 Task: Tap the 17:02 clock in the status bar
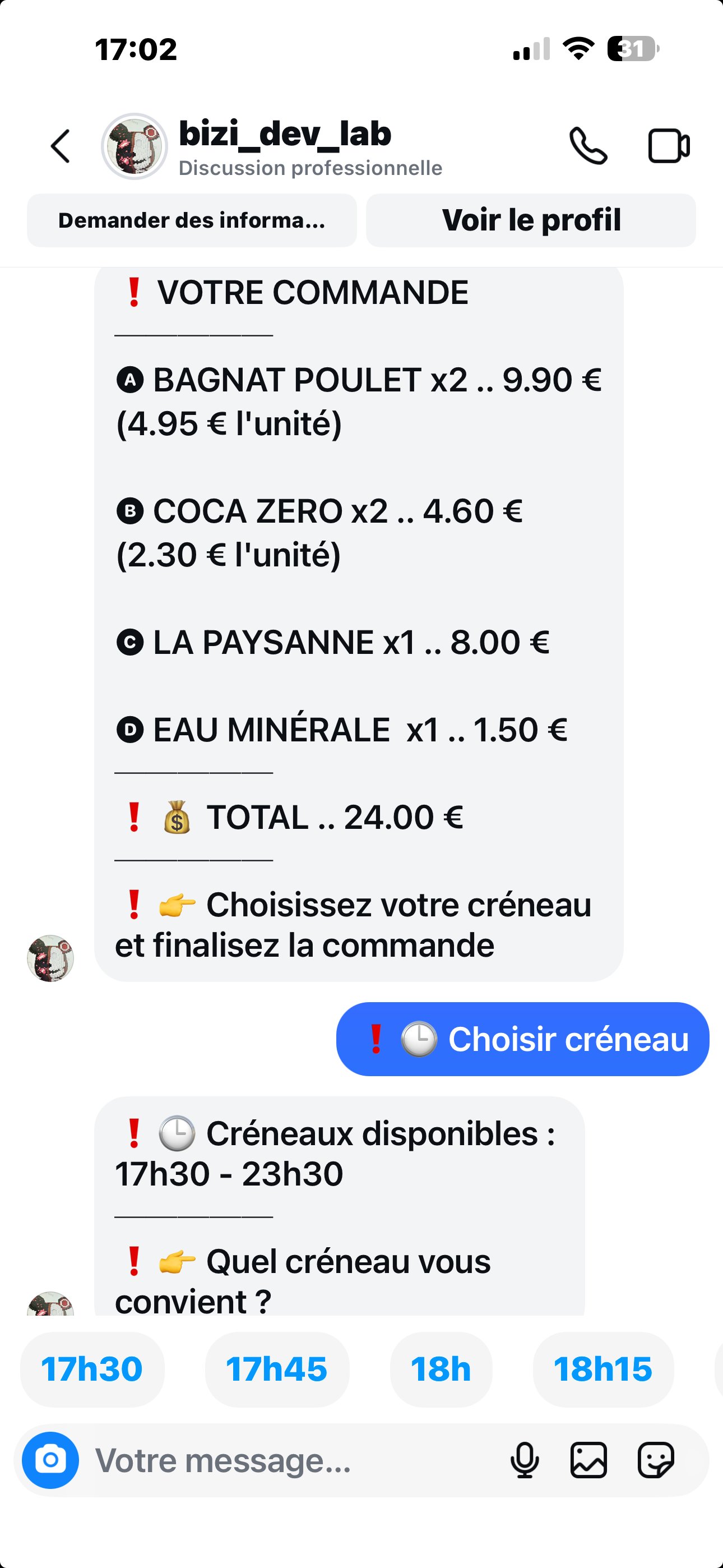point(135,50)
